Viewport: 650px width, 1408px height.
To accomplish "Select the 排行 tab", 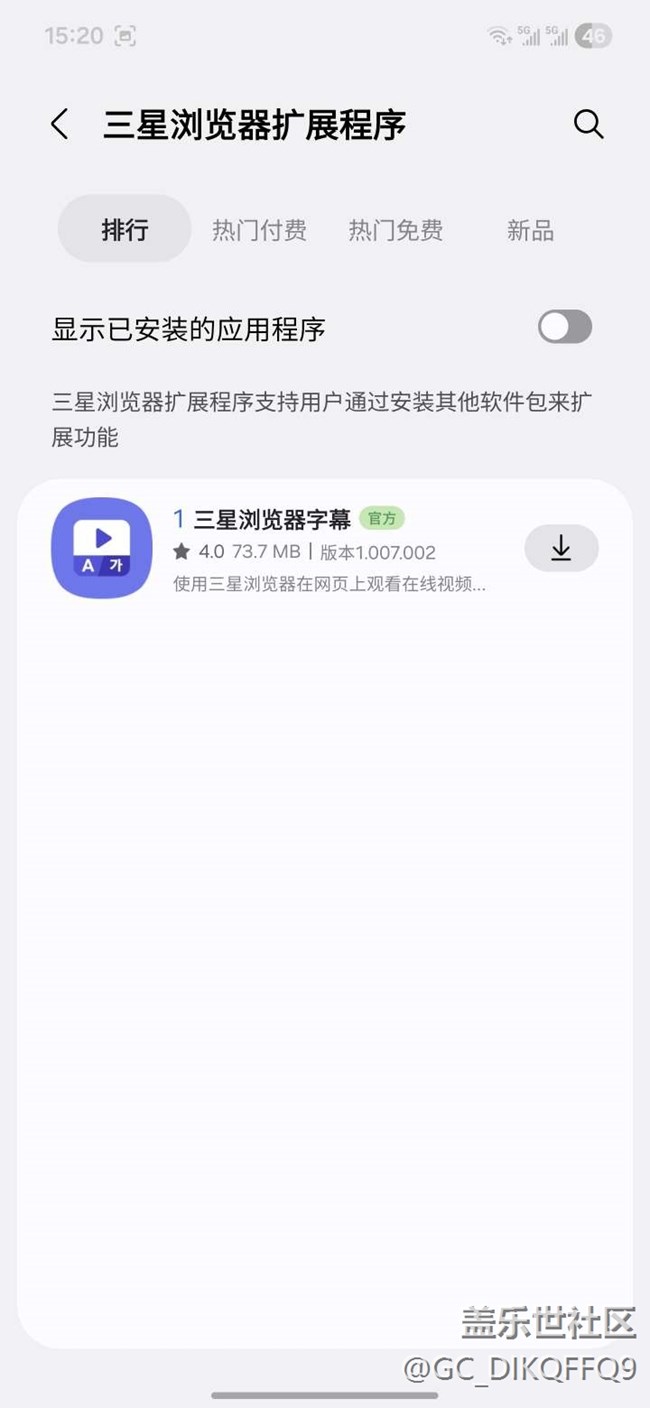I will [125, 230].
